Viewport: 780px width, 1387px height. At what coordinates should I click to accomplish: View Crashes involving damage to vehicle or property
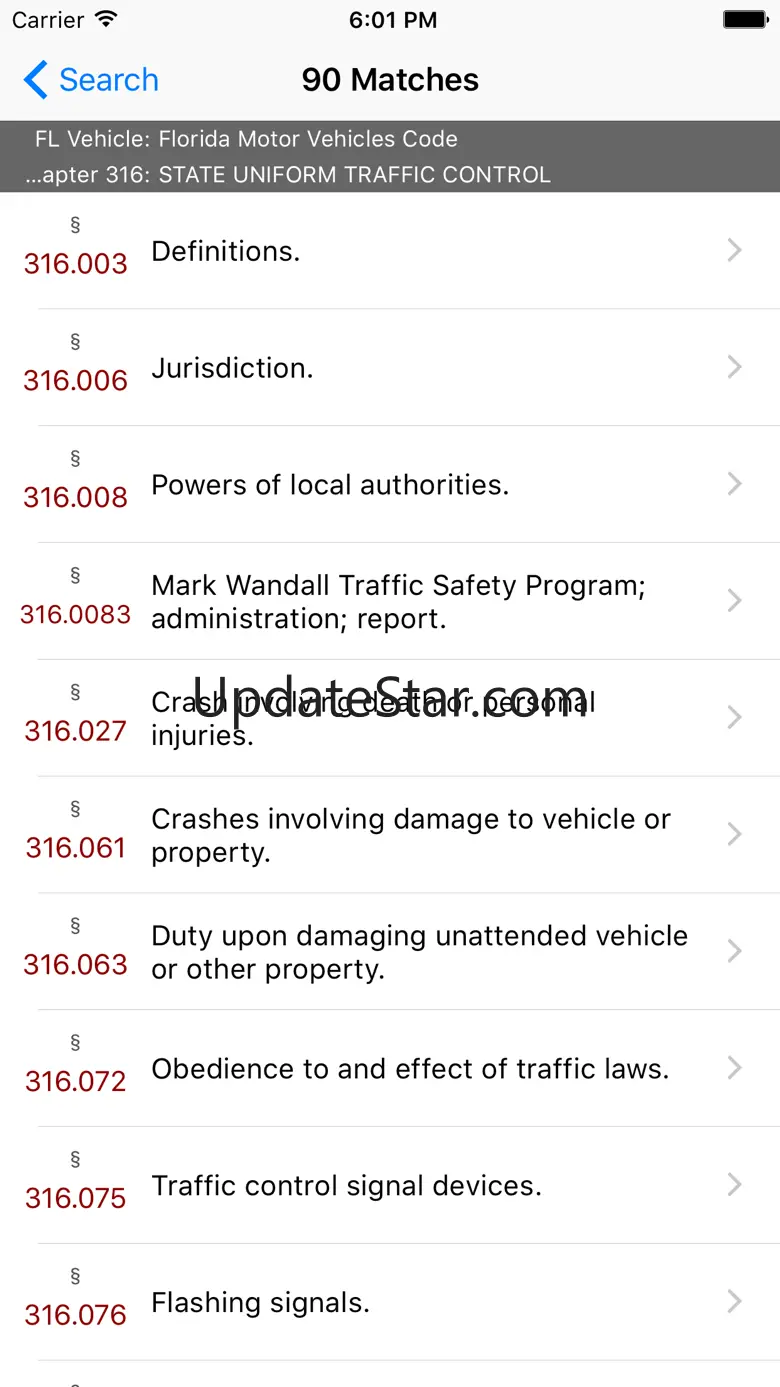coord(390,835)
